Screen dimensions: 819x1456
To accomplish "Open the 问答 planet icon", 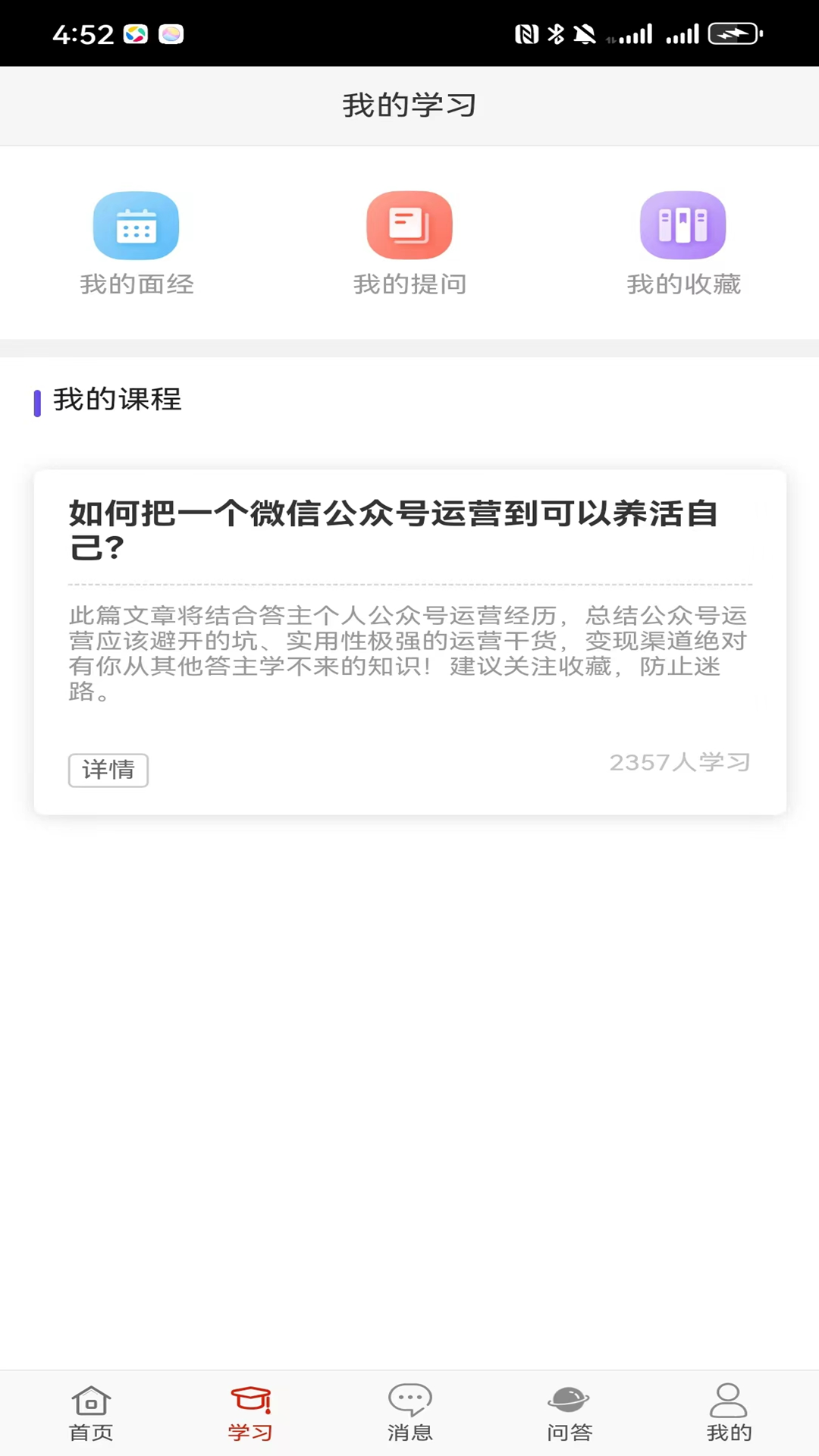I will [x=570, y=1404].
